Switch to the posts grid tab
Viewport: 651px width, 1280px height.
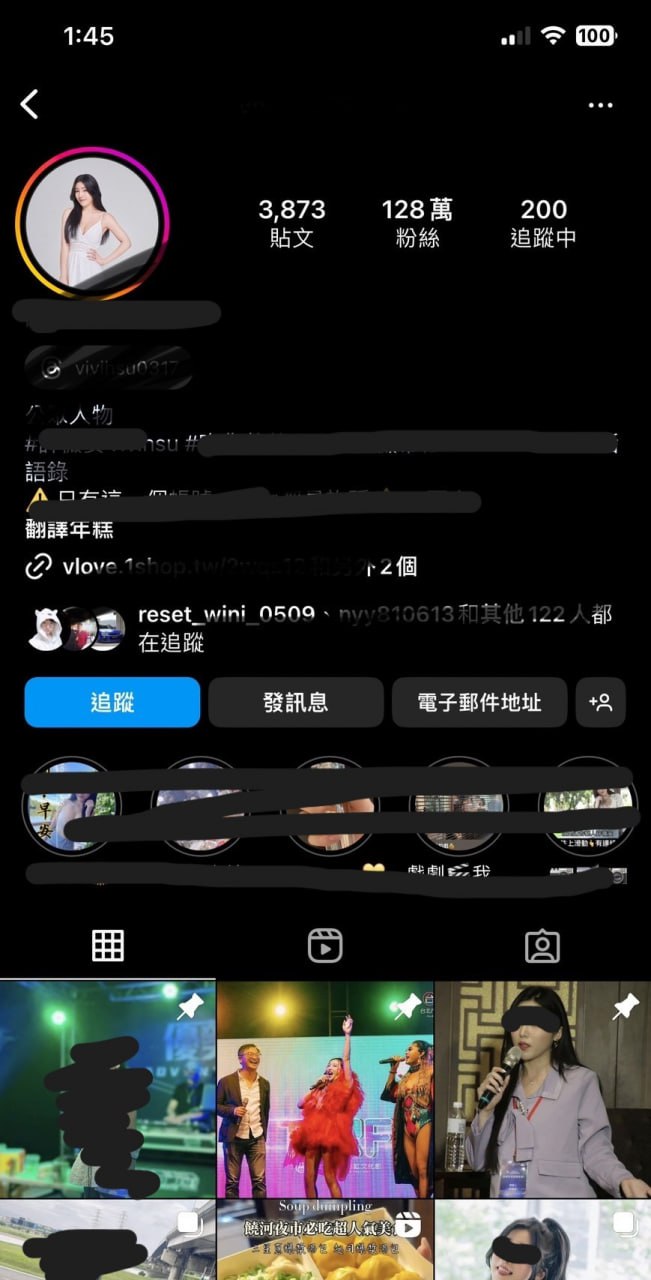coord(108,945)
